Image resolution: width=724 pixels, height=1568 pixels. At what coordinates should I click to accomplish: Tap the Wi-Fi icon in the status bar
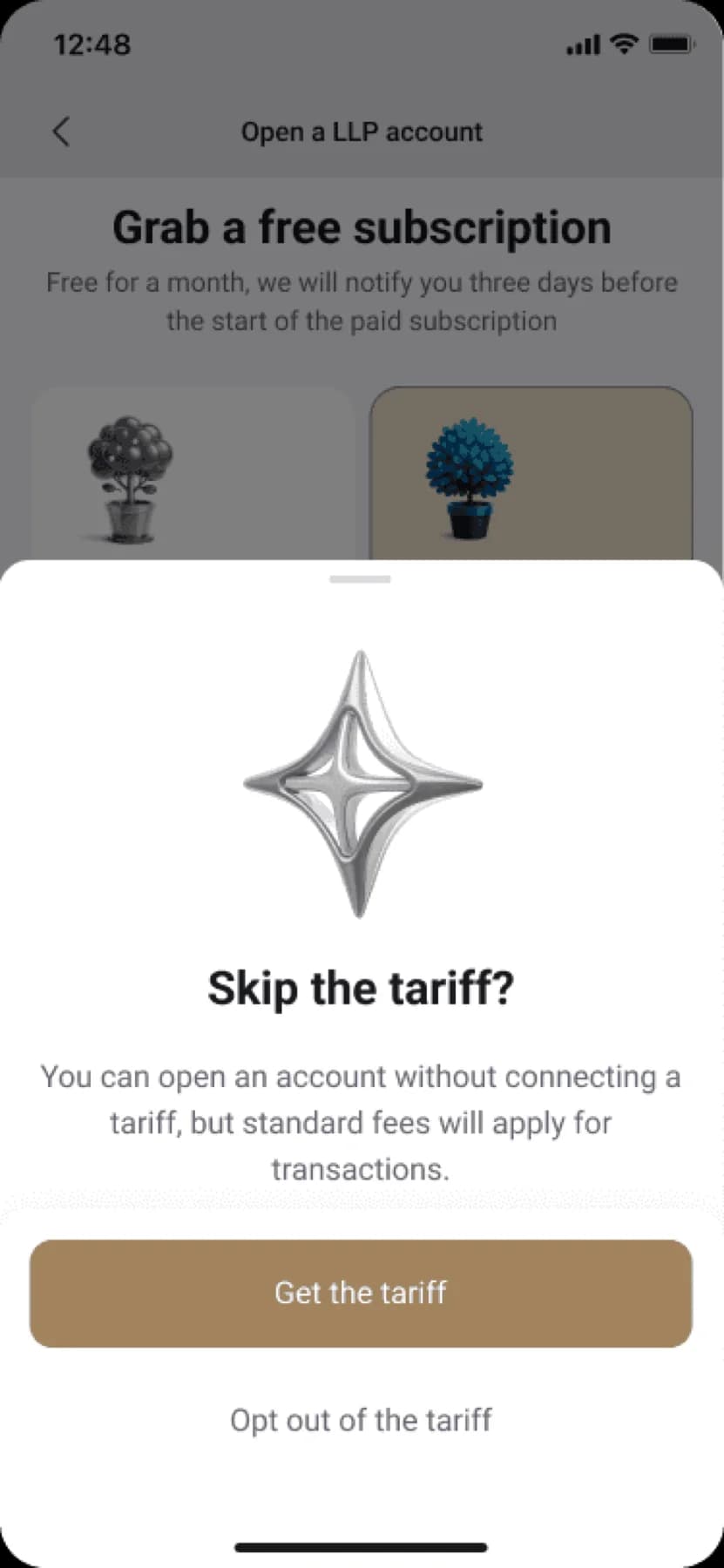622,44
